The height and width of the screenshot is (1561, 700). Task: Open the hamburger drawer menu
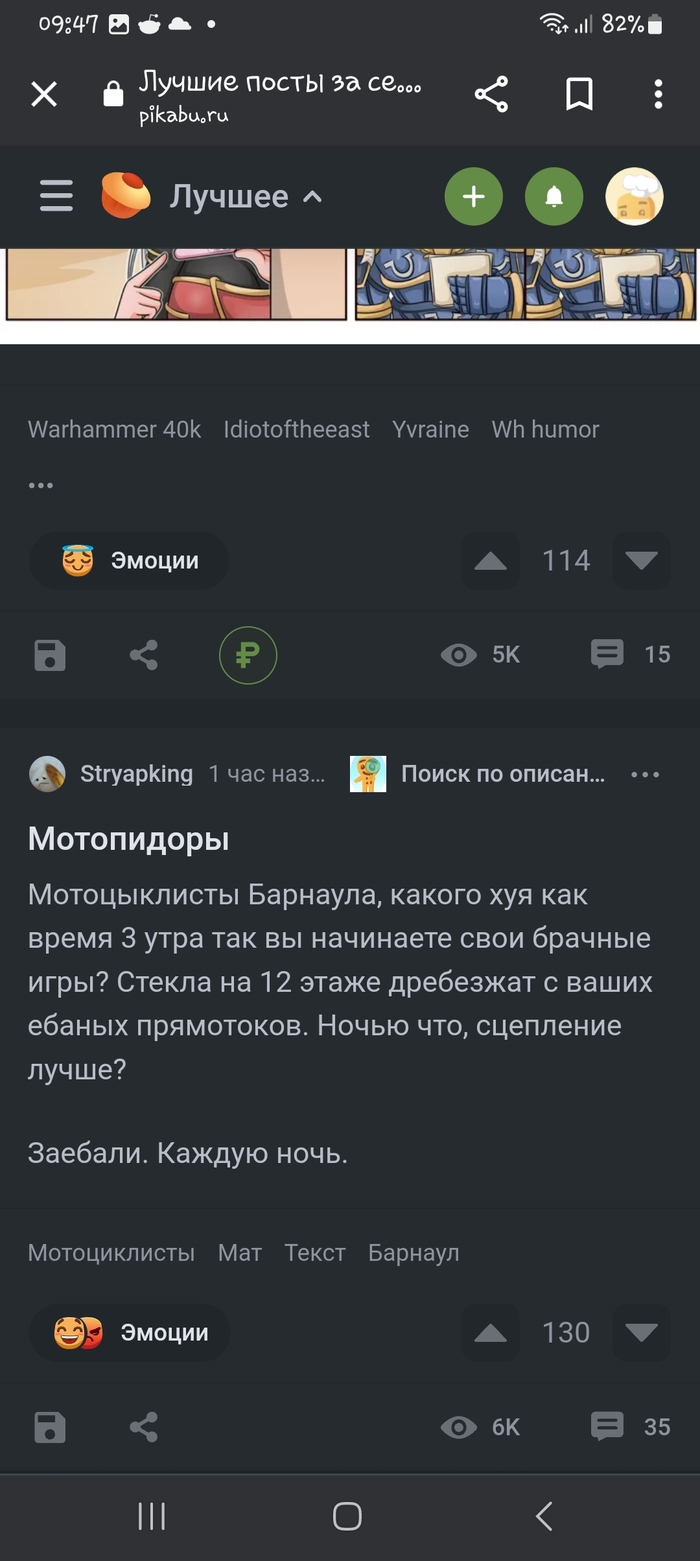(x=56, y=196)
